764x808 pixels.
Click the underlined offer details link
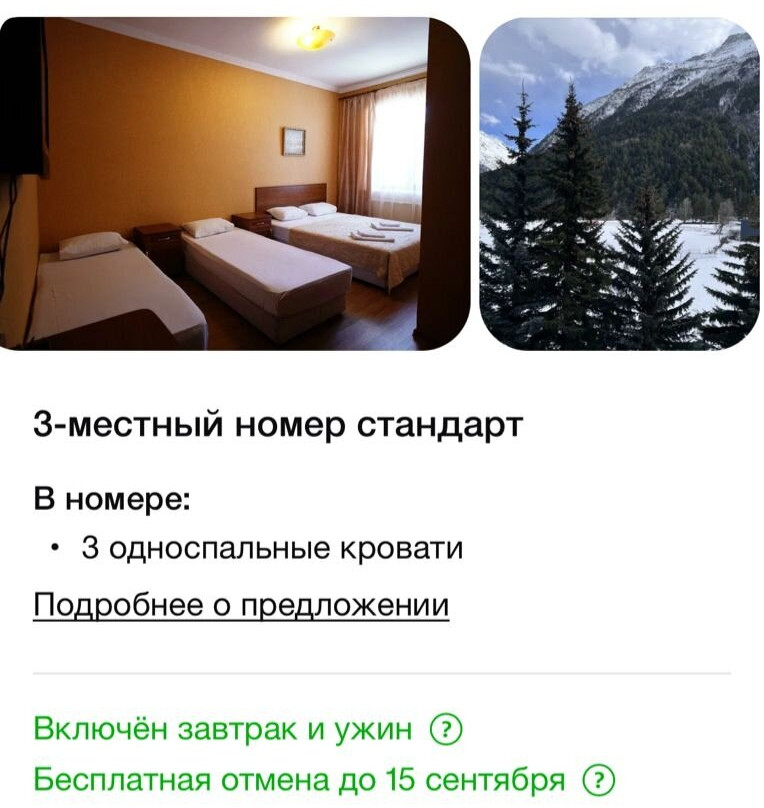point(243,601)
